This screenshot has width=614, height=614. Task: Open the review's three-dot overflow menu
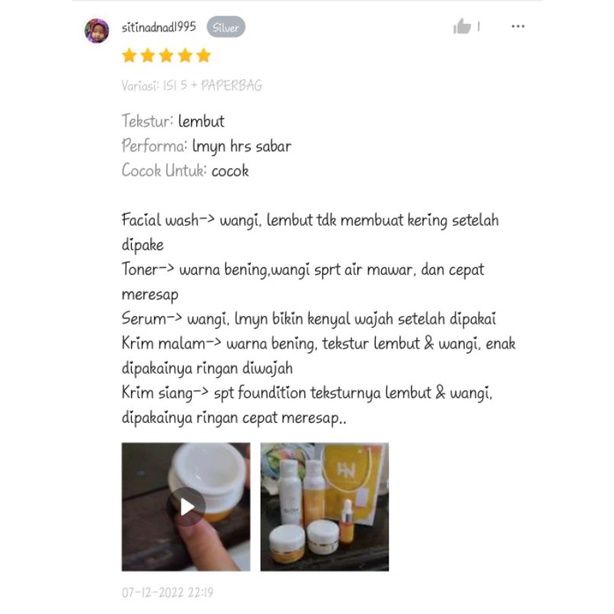pos(518,27)
